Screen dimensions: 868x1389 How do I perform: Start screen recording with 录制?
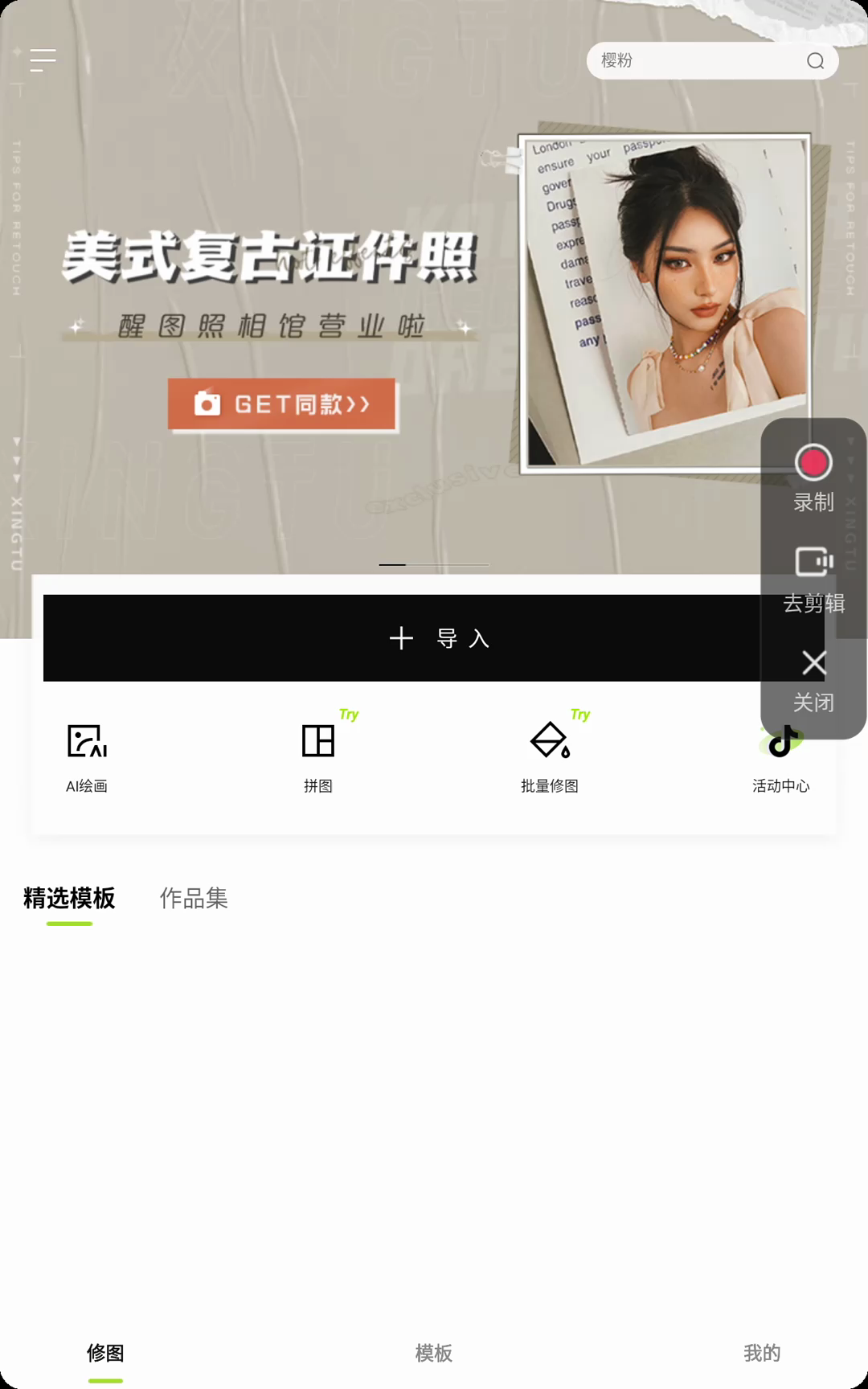pyautogui.click(x=813, y=477)
